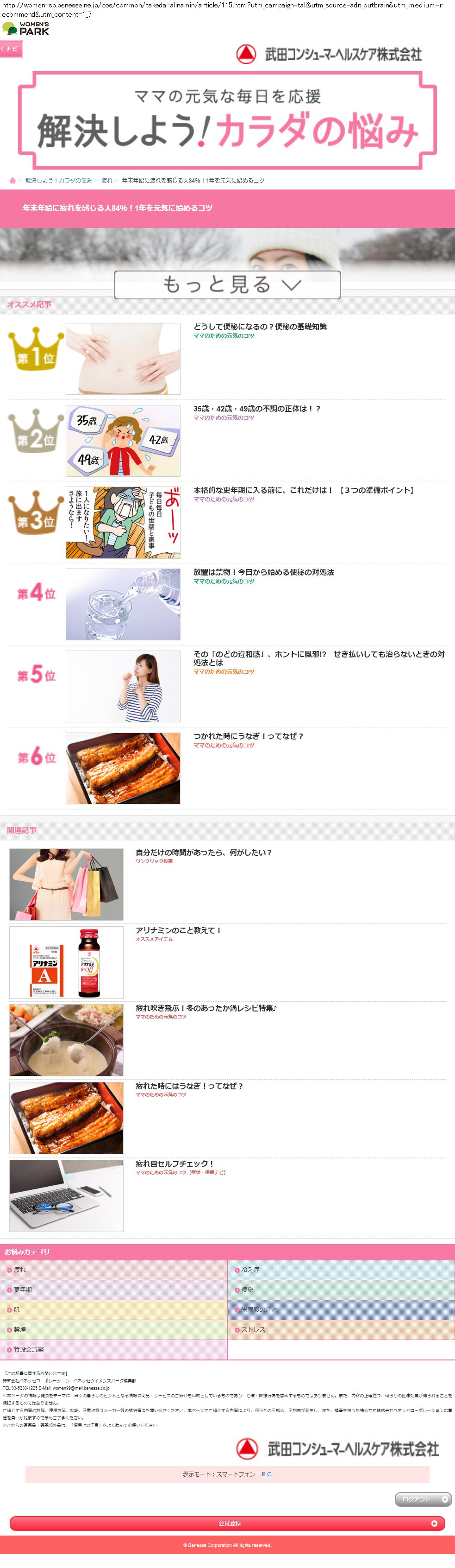Open the 疲れ目セルフチェック article
Screen dimensions: 455x1568
click(x=175, y=1164)
